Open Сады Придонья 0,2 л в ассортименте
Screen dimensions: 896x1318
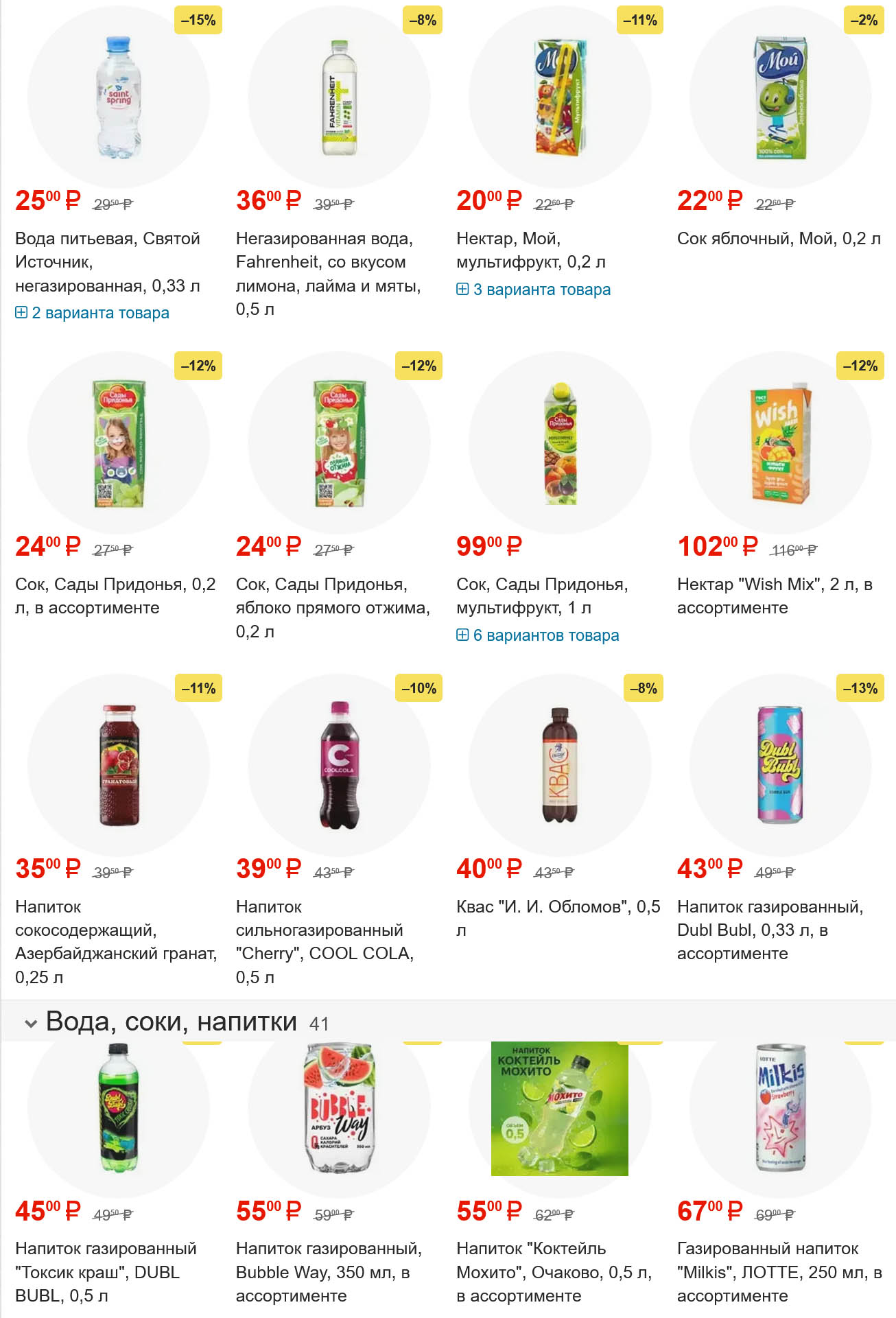(115, 596)
